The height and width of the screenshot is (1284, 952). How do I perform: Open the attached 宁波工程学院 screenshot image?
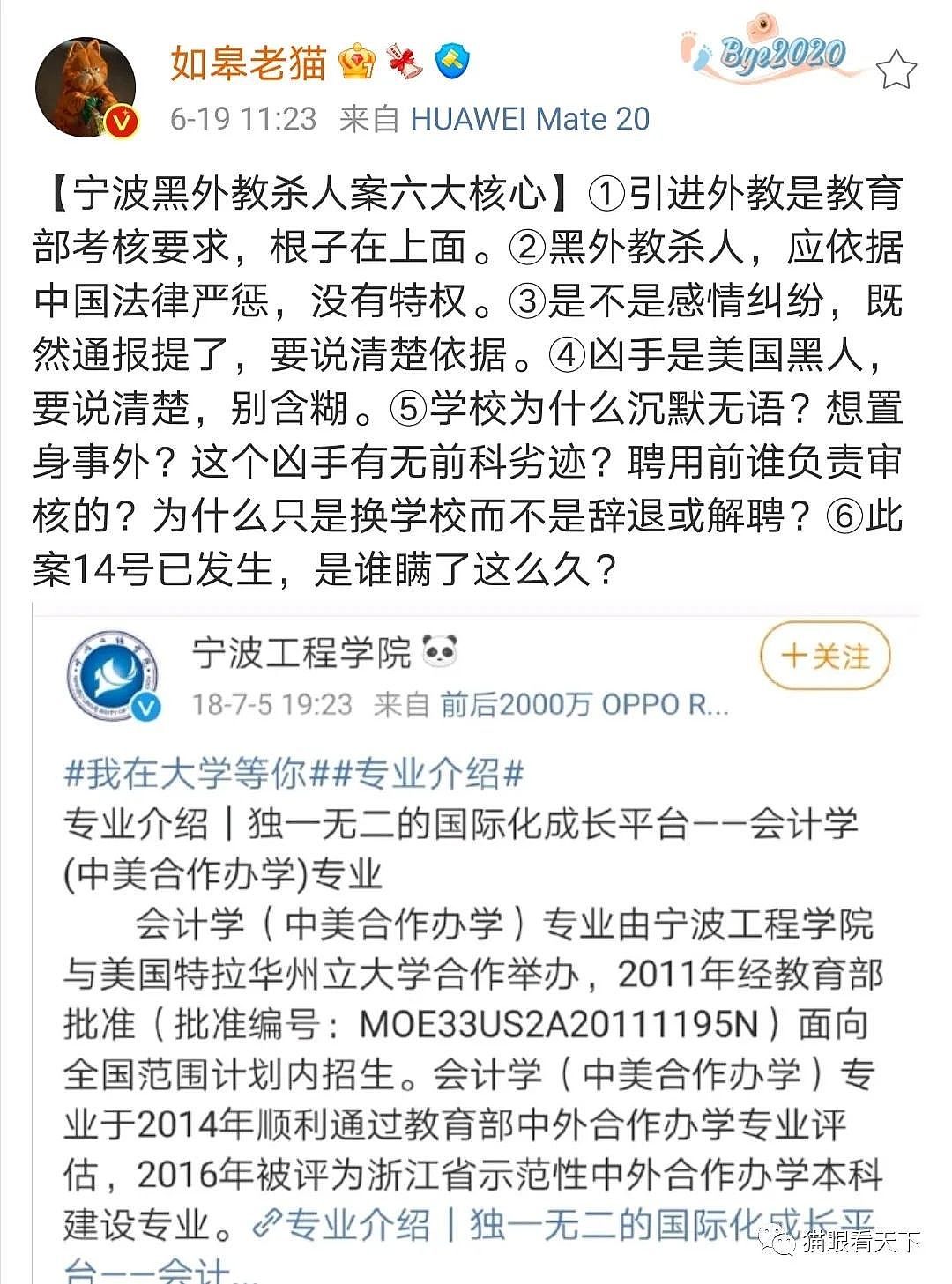point(476,943)
